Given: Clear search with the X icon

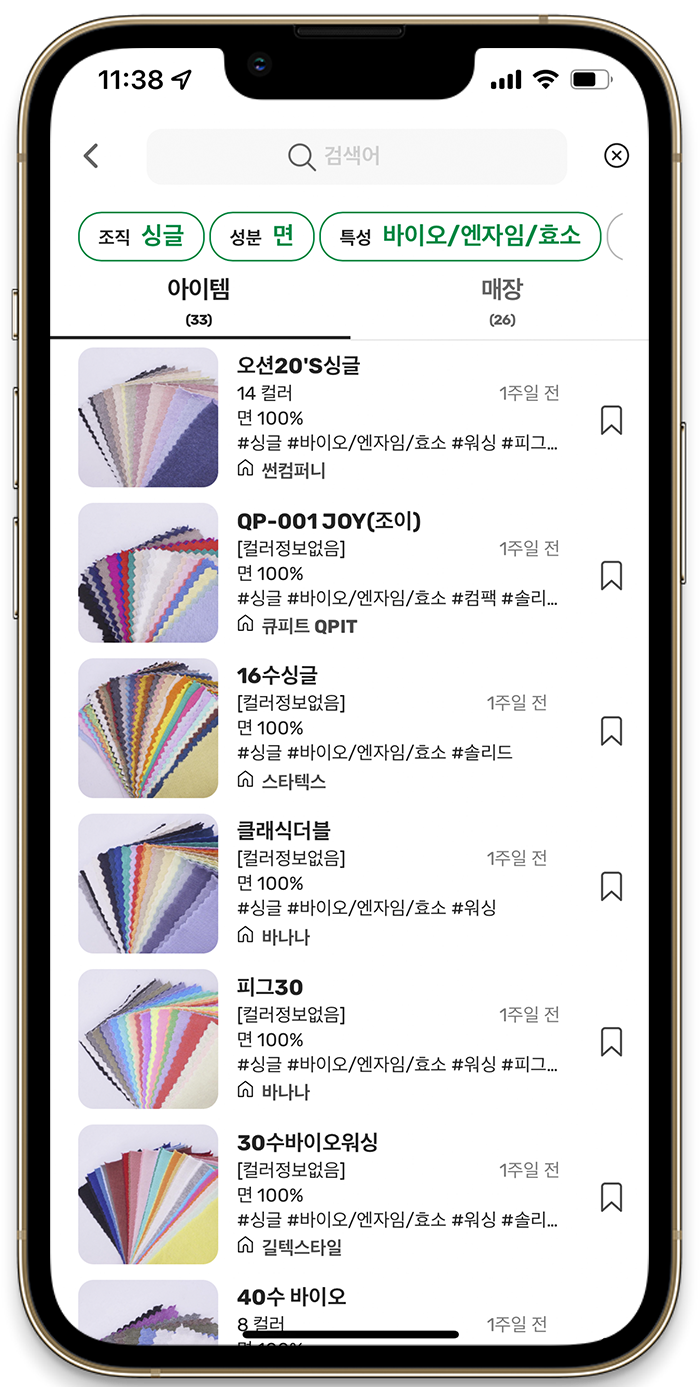Looking at the screenshot, I should point(616,156).
